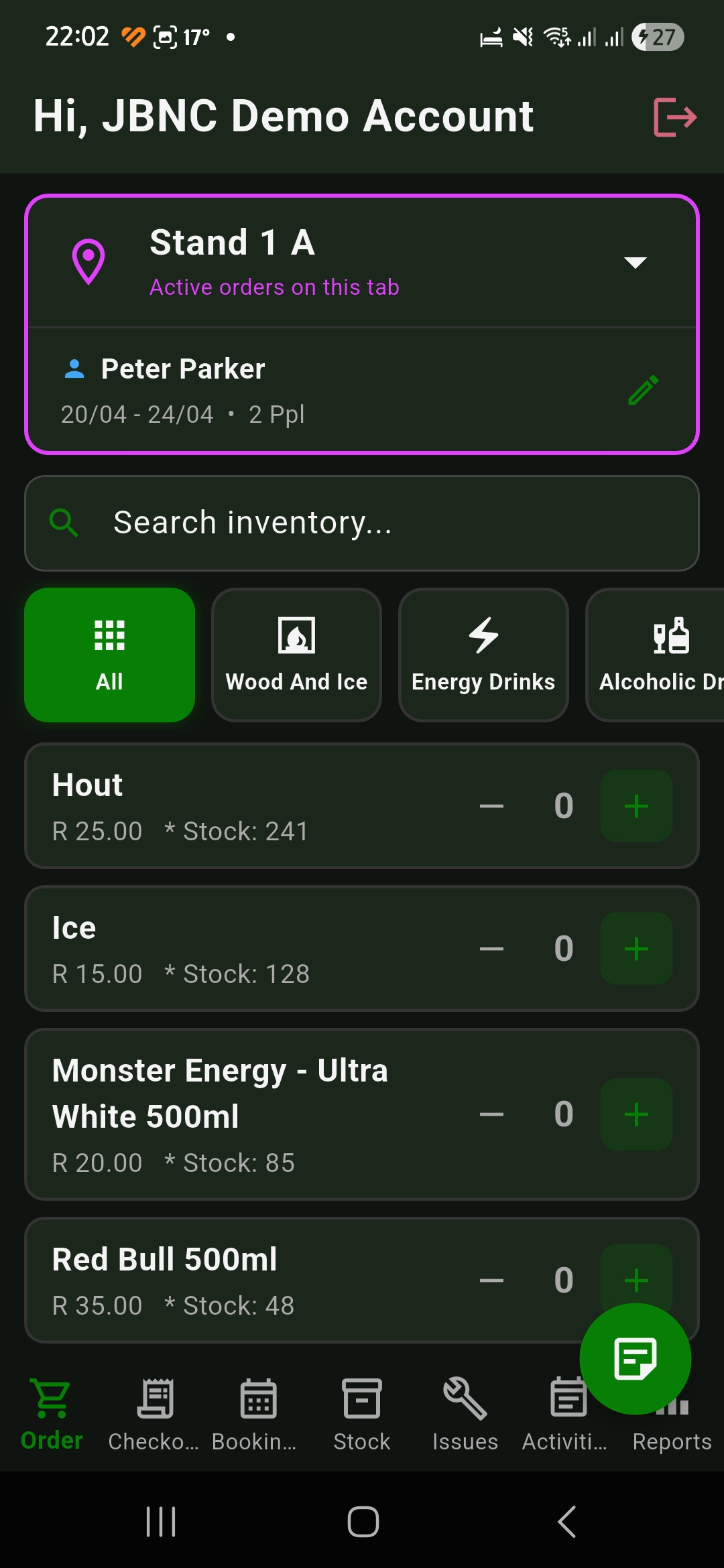This screenshot has height=1568, width=724.
Task: Navigate back with the system back button
Action: pos(566,1522)
